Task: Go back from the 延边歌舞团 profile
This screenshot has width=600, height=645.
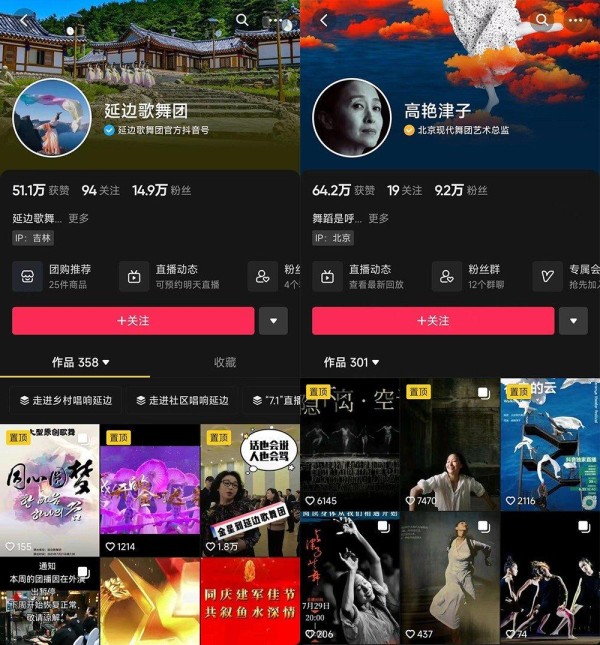Action: [22, 19]
